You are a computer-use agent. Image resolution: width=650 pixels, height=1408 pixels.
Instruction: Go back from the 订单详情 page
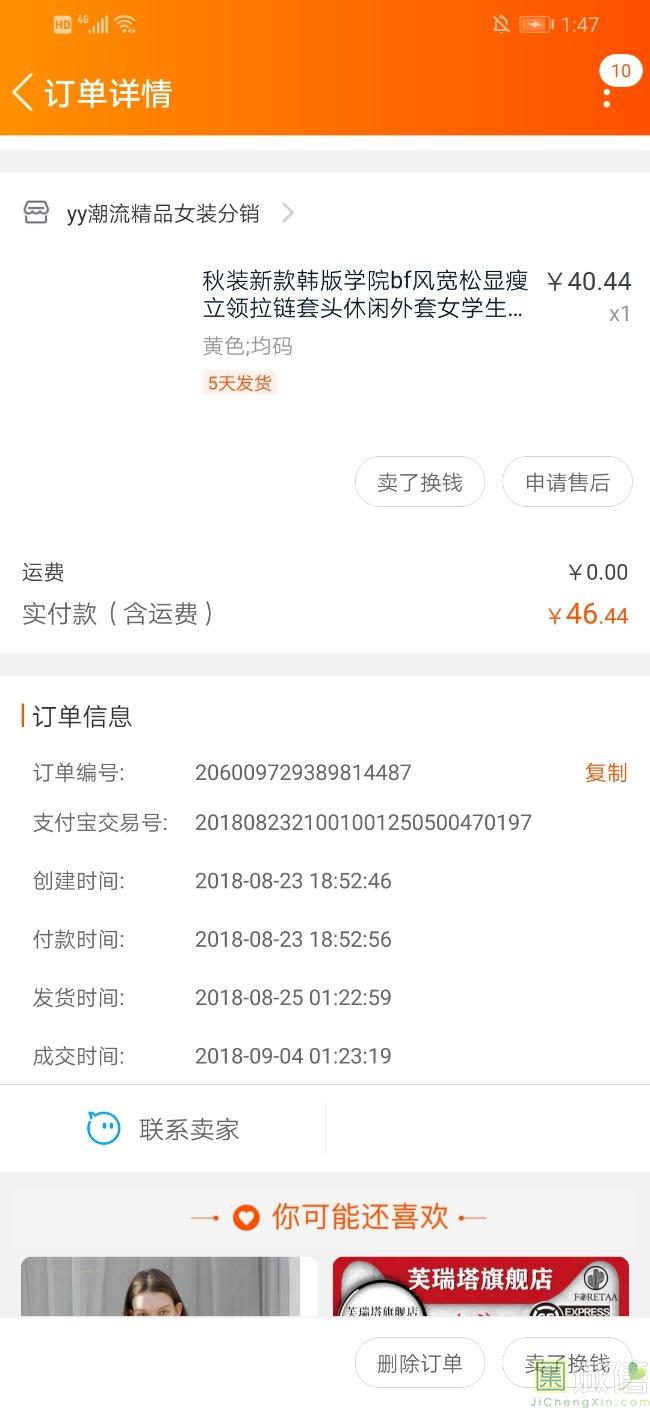[x=24, y=92]
